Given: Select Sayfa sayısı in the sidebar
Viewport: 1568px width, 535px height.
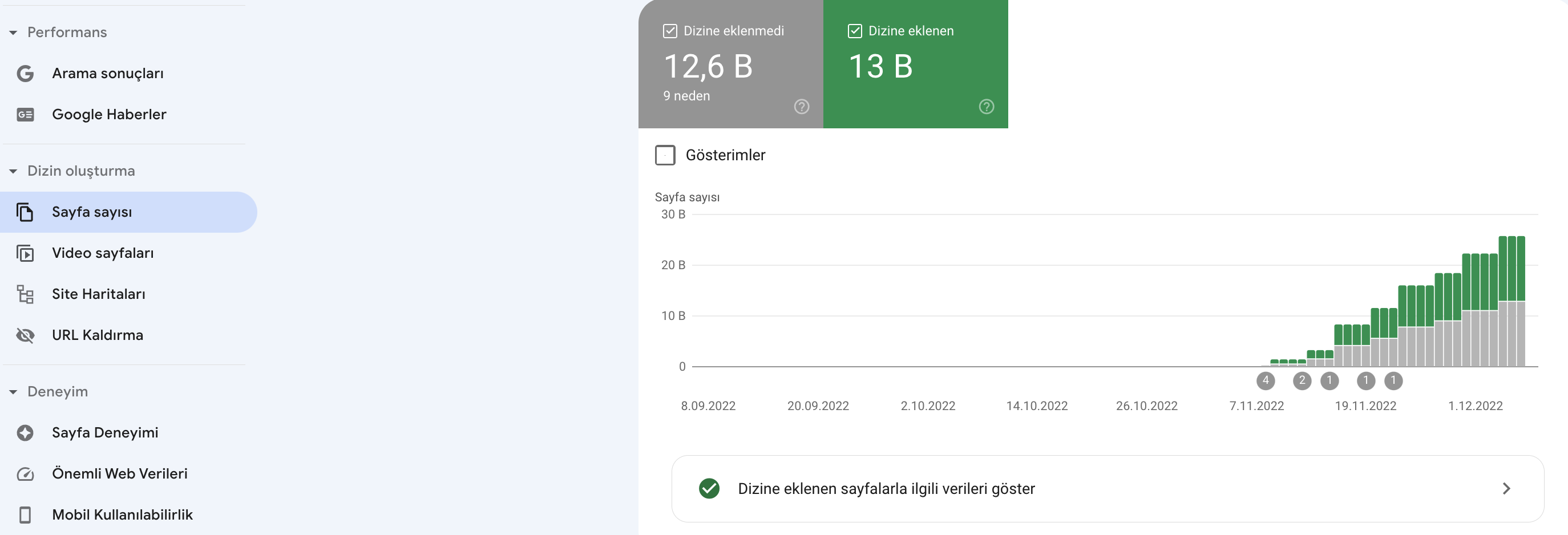Looking at the screenshot, I should (x=128, y=212).
